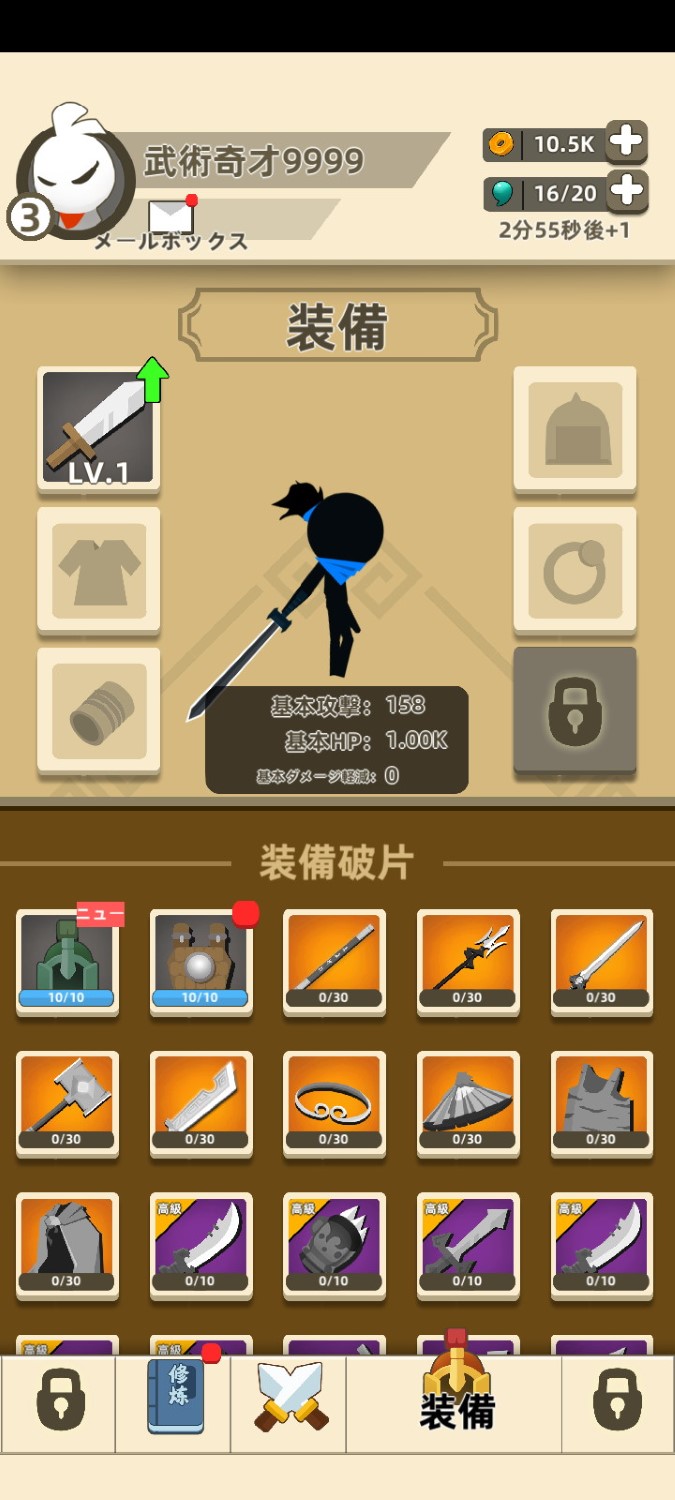Open the brown armor fragment 10/10
675x1500 pixels.
(200, 962)
